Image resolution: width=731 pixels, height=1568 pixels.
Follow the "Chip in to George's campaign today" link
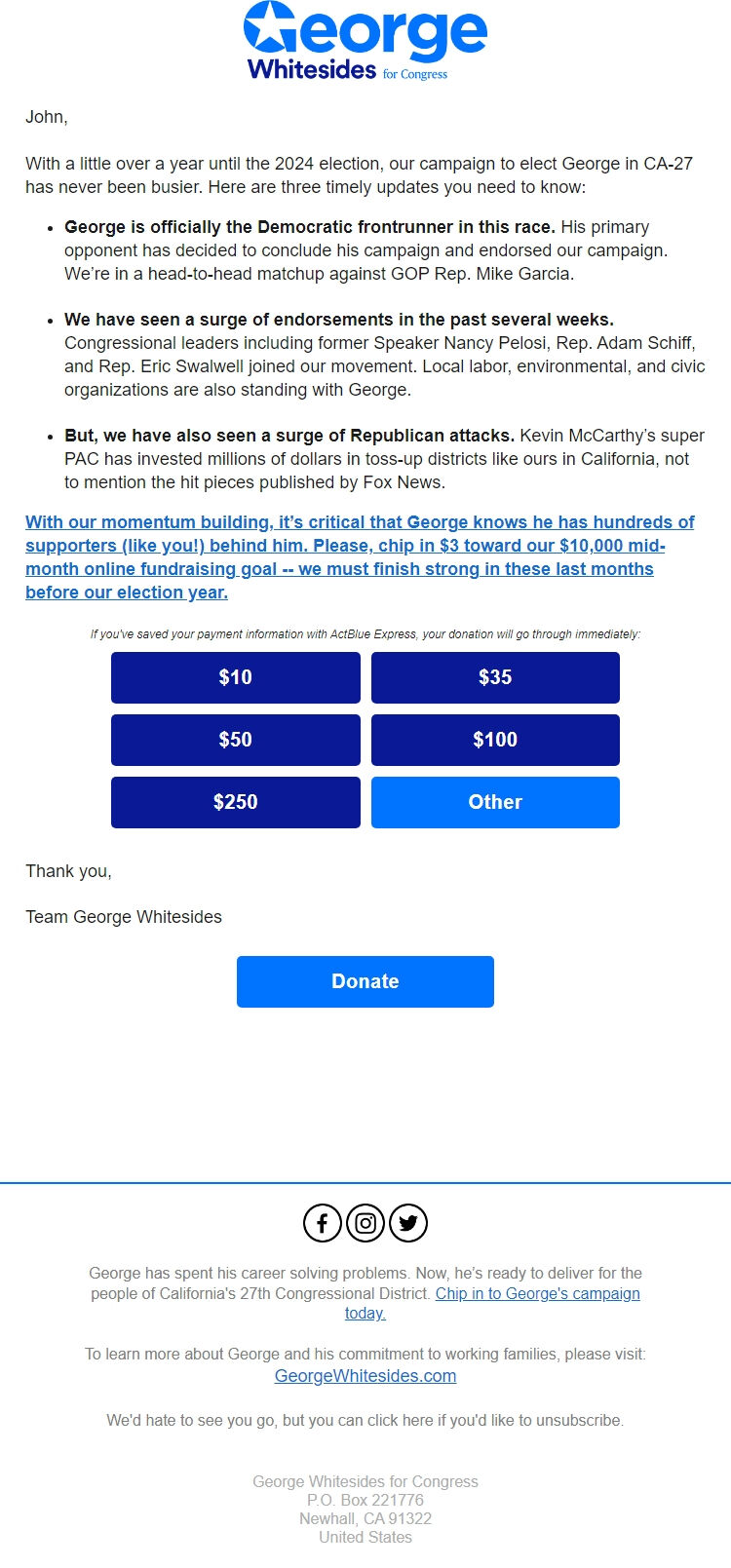(538, 1293)
